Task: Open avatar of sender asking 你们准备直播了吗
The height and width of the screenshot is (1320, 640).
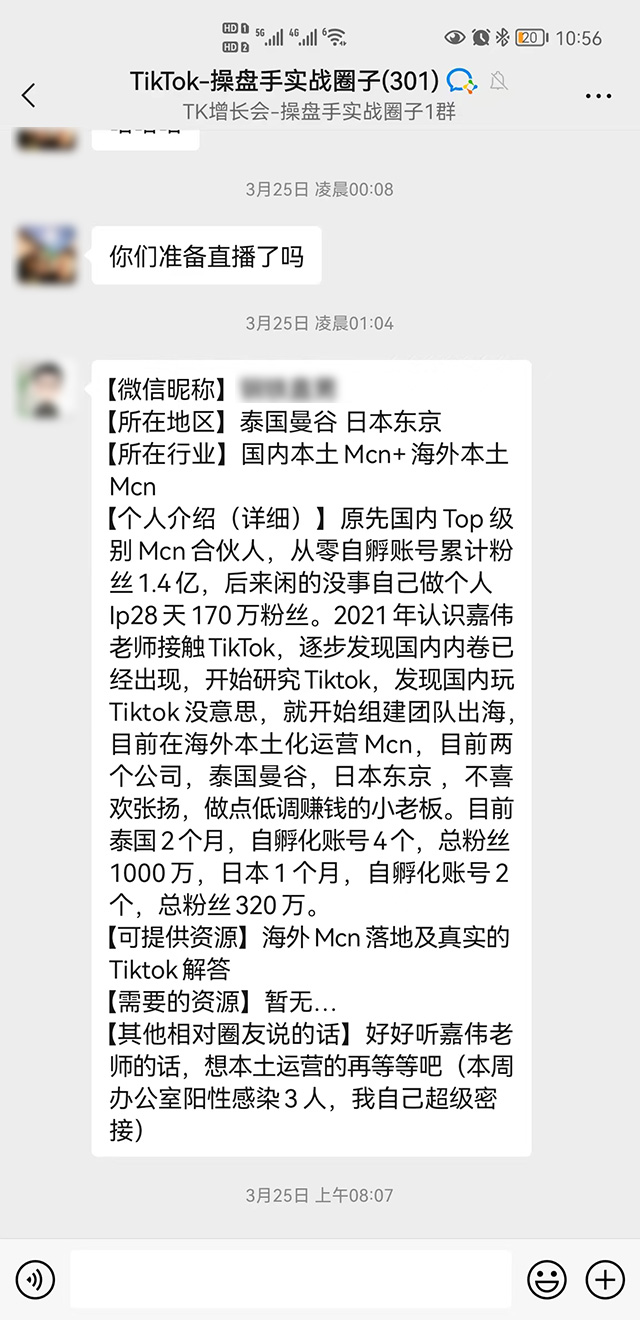Action: [x=46, y=255]
